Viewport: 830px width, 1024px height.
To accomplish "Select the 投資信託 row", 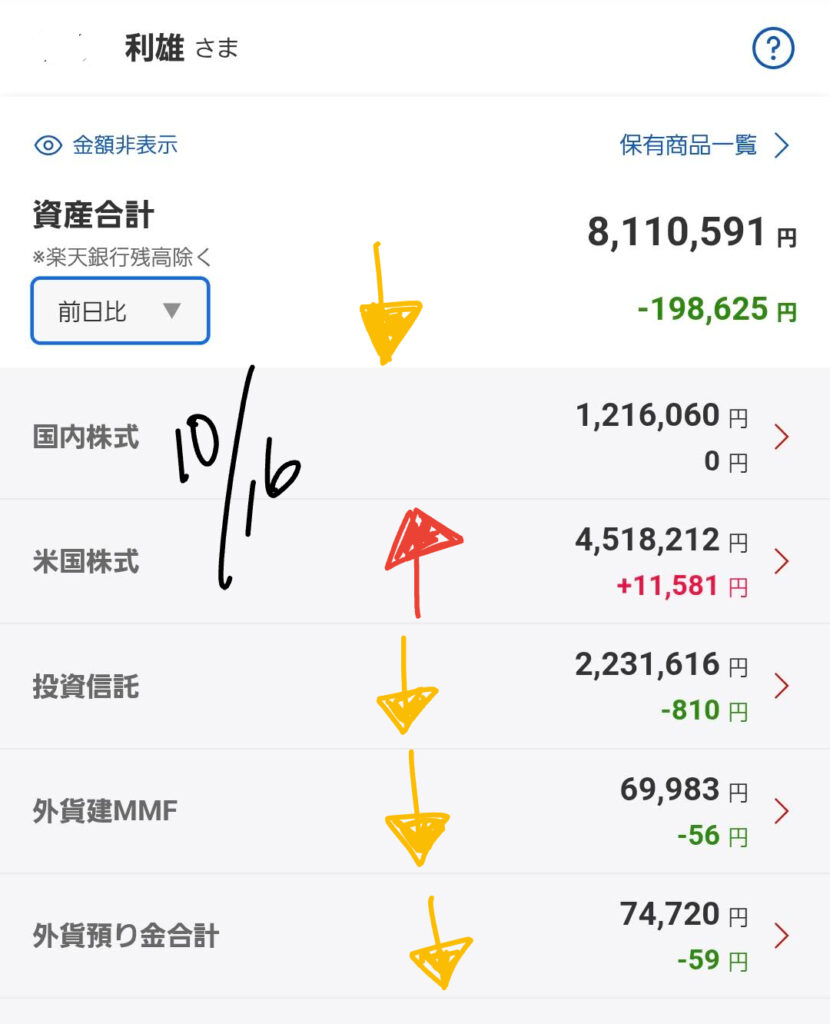I will (86, 687).
